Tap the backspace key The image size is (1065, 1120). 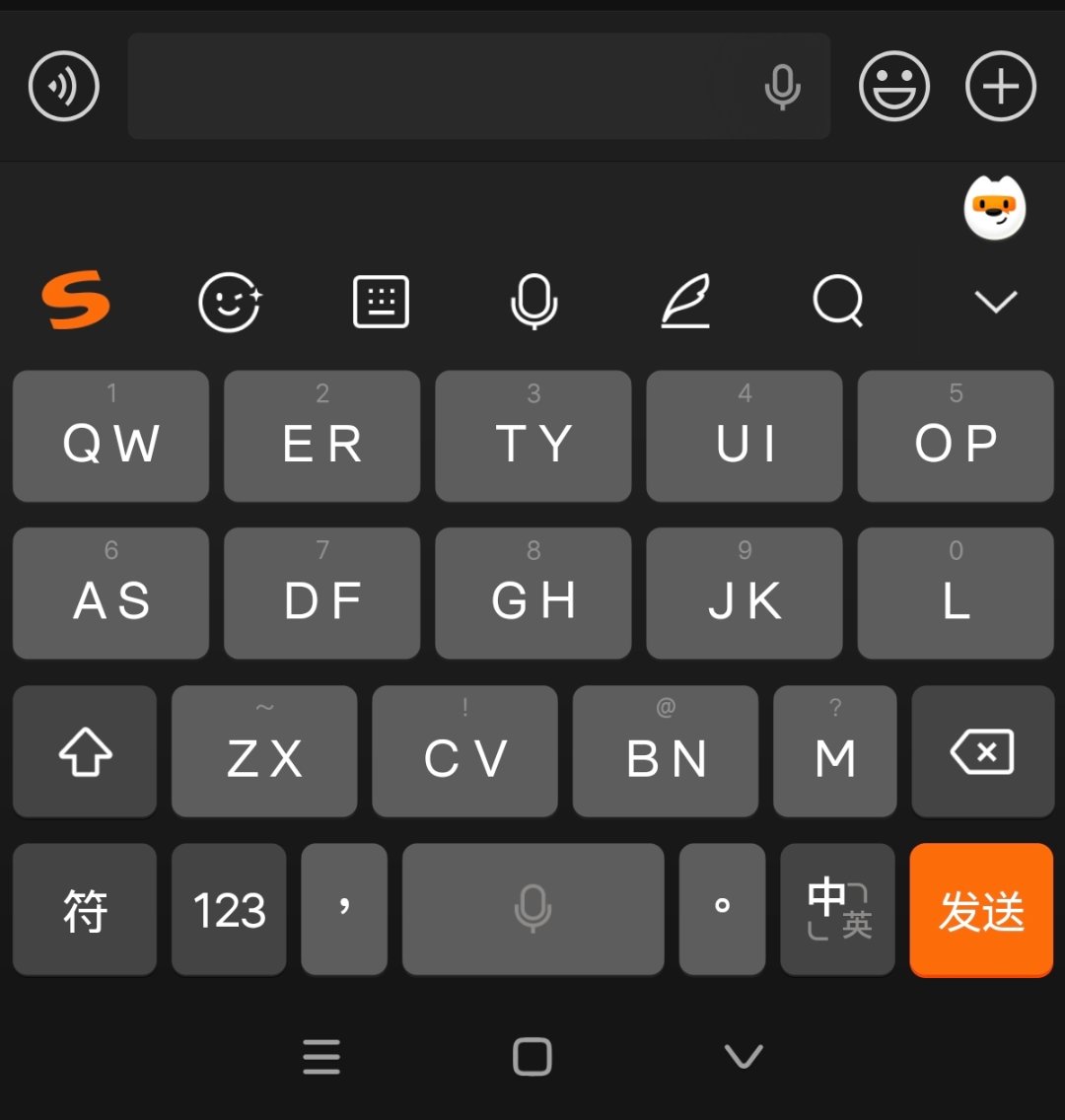tap(982, 752)
